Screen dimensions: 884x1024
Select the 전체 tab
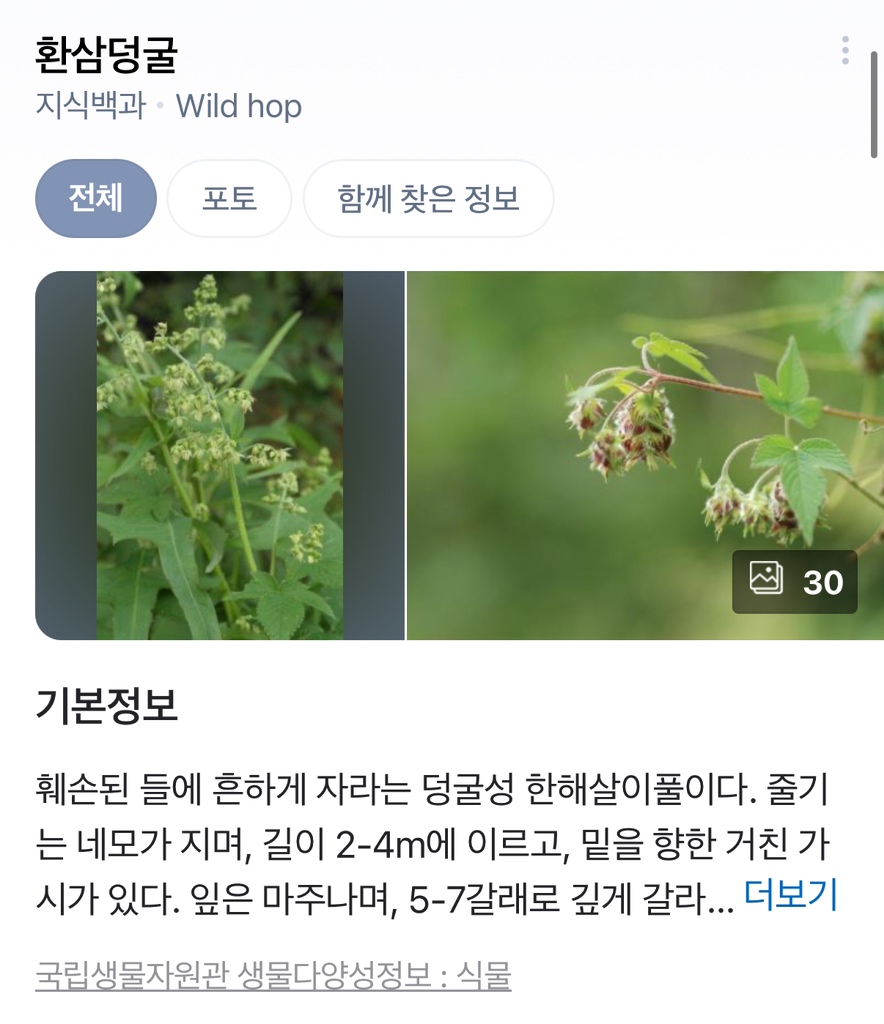tap(96, 198)
